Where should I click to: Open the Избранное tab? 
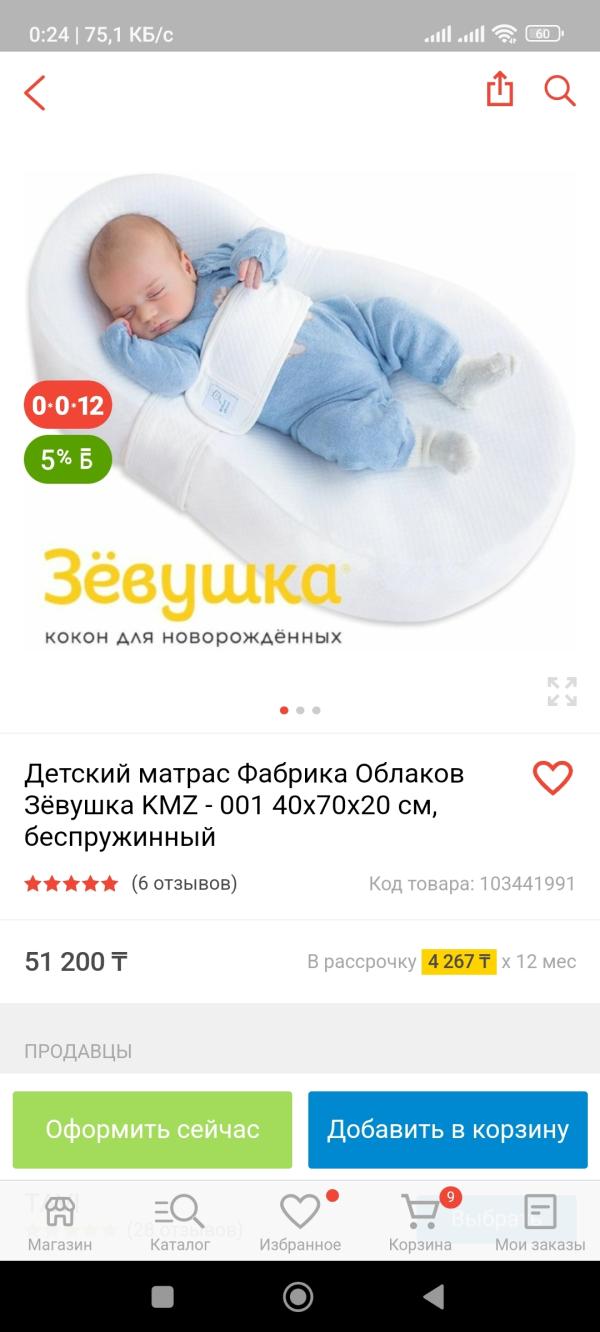pyautogui.click(x=300, y=1223)
